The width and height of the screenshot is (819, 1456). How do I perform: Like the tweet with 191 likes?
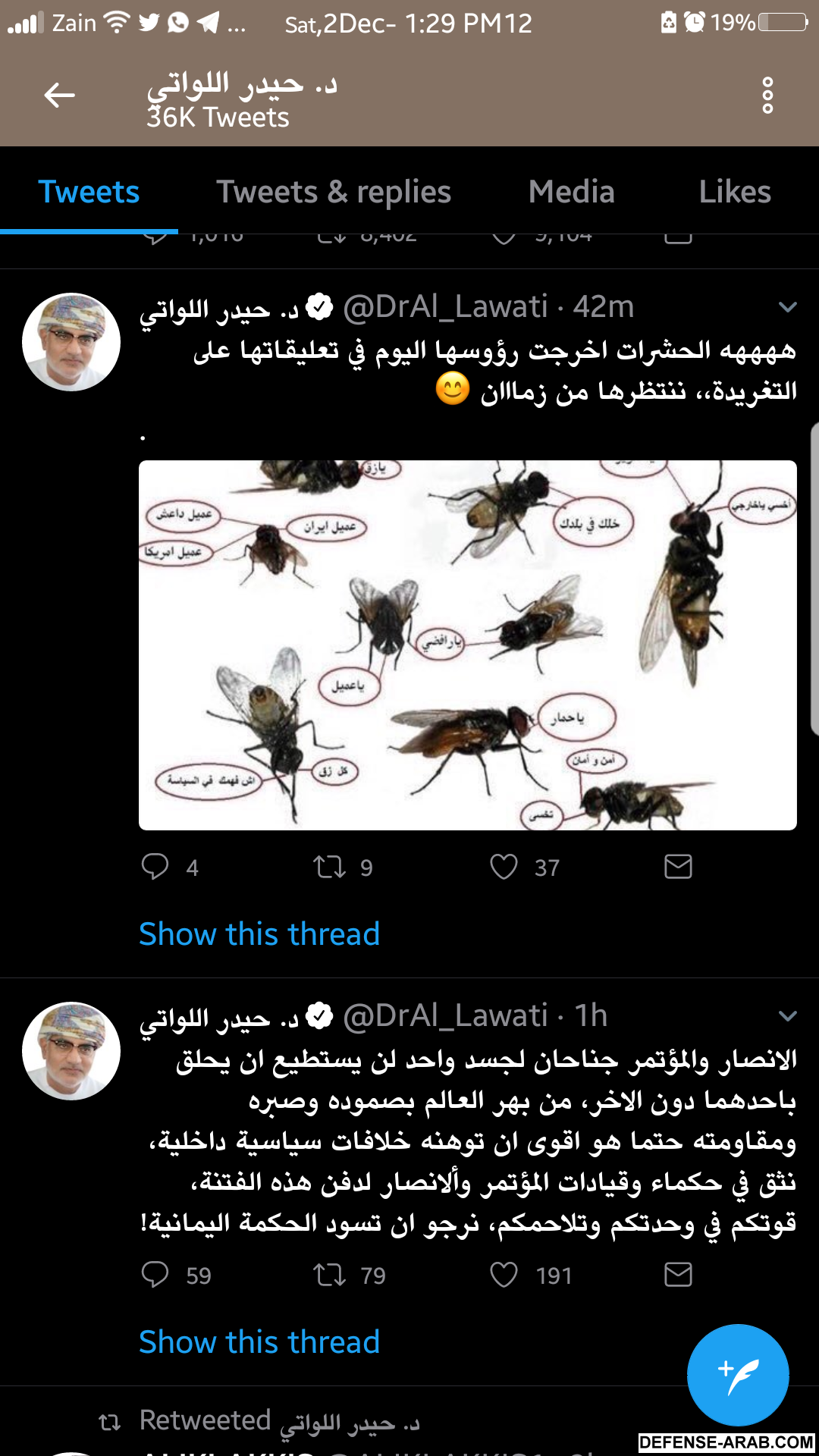(504, 1274)
